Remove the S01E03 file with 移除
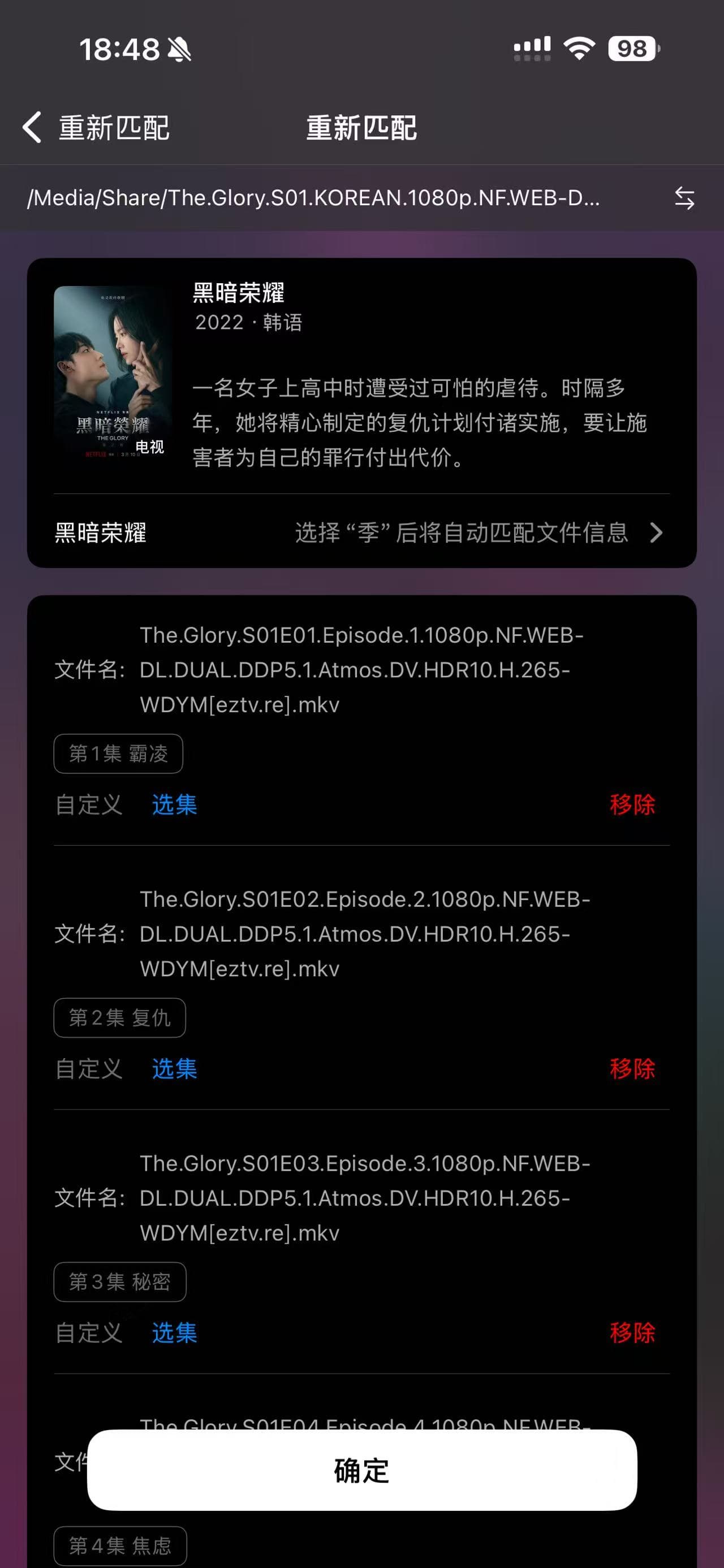This screenshot has height=1568, width=724. (632, 1333)
